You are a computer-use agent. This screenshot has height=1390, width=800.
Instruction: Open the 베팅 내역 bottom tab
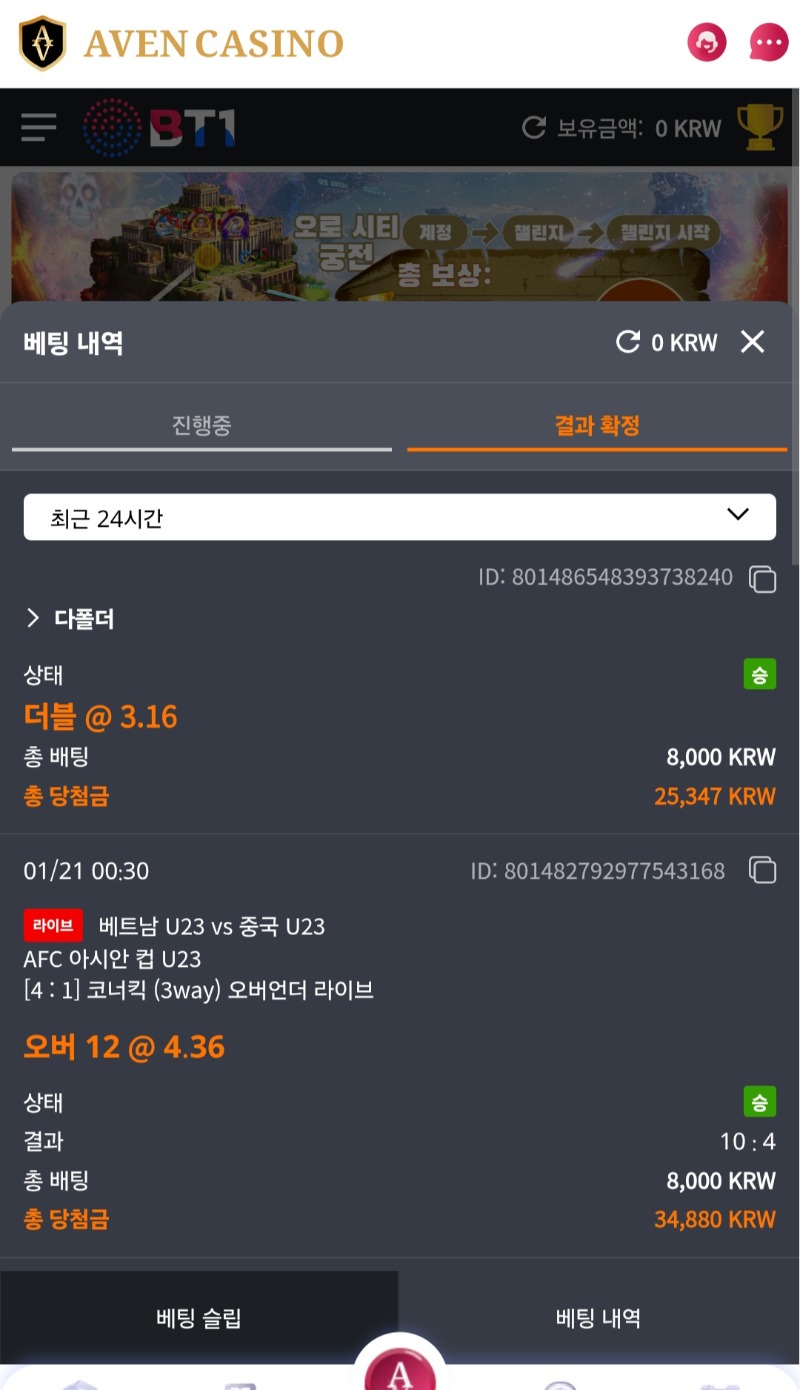tap(598, 1318)
